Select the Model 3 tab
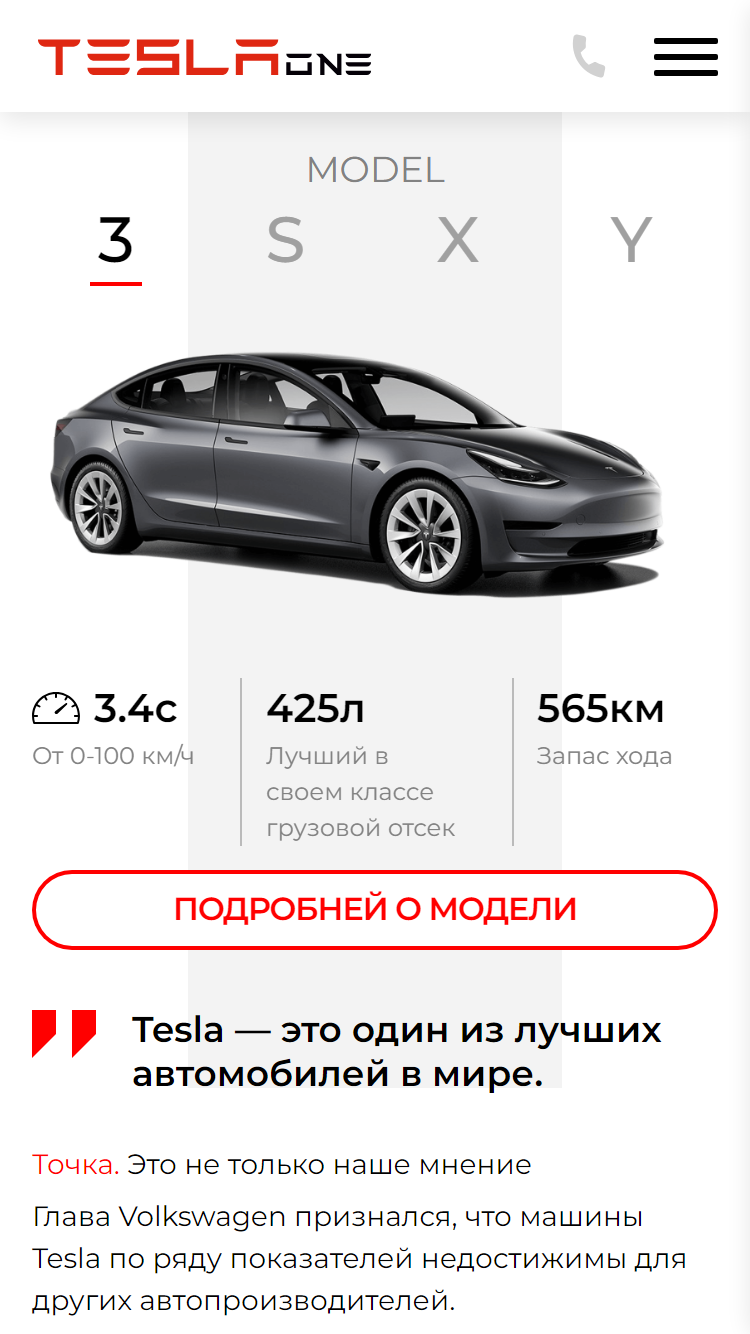The image size is (750, 1334). pyautogui.click(x=116, y=245)
